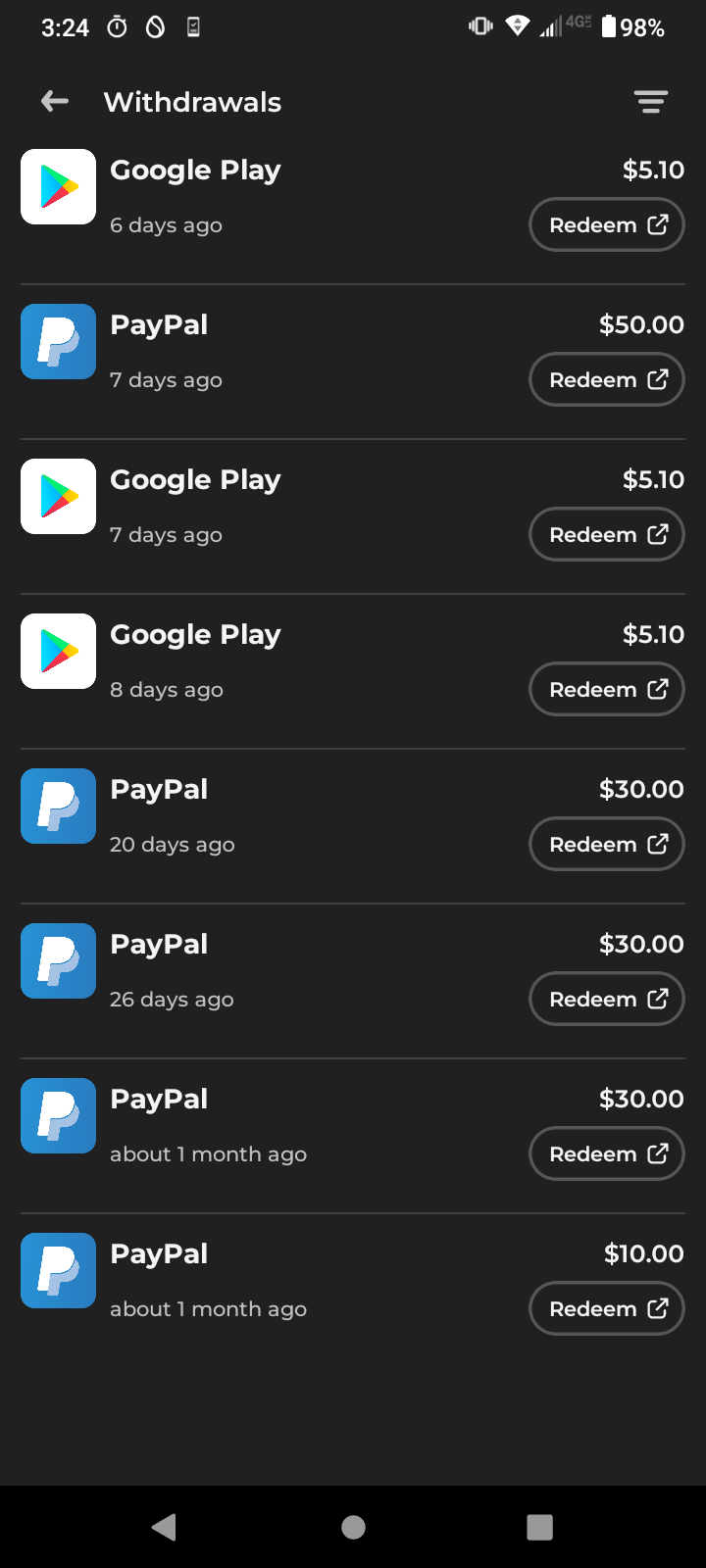Open the filter/sort options for withdrawals

(x=650, y=101)
